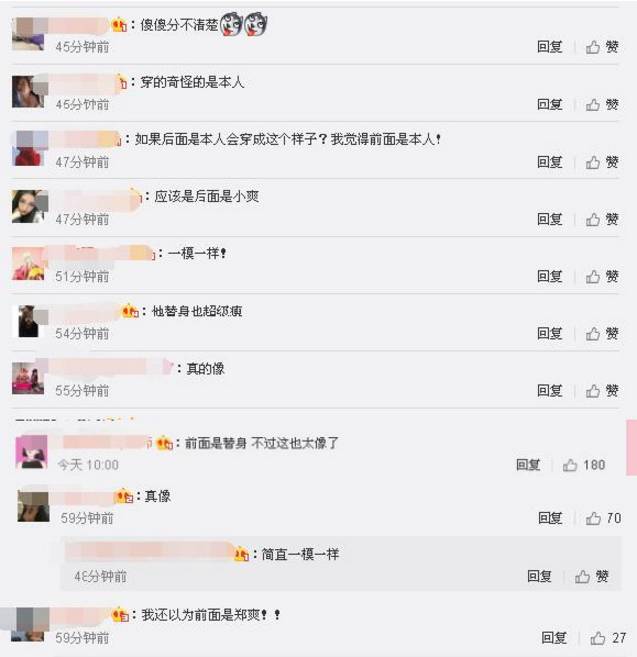This screenshot has width=637, height=657.
Task: Reply to the comment '穿的奇怪的是本人'
Action: pyautogui.click(x=549, y=104)
